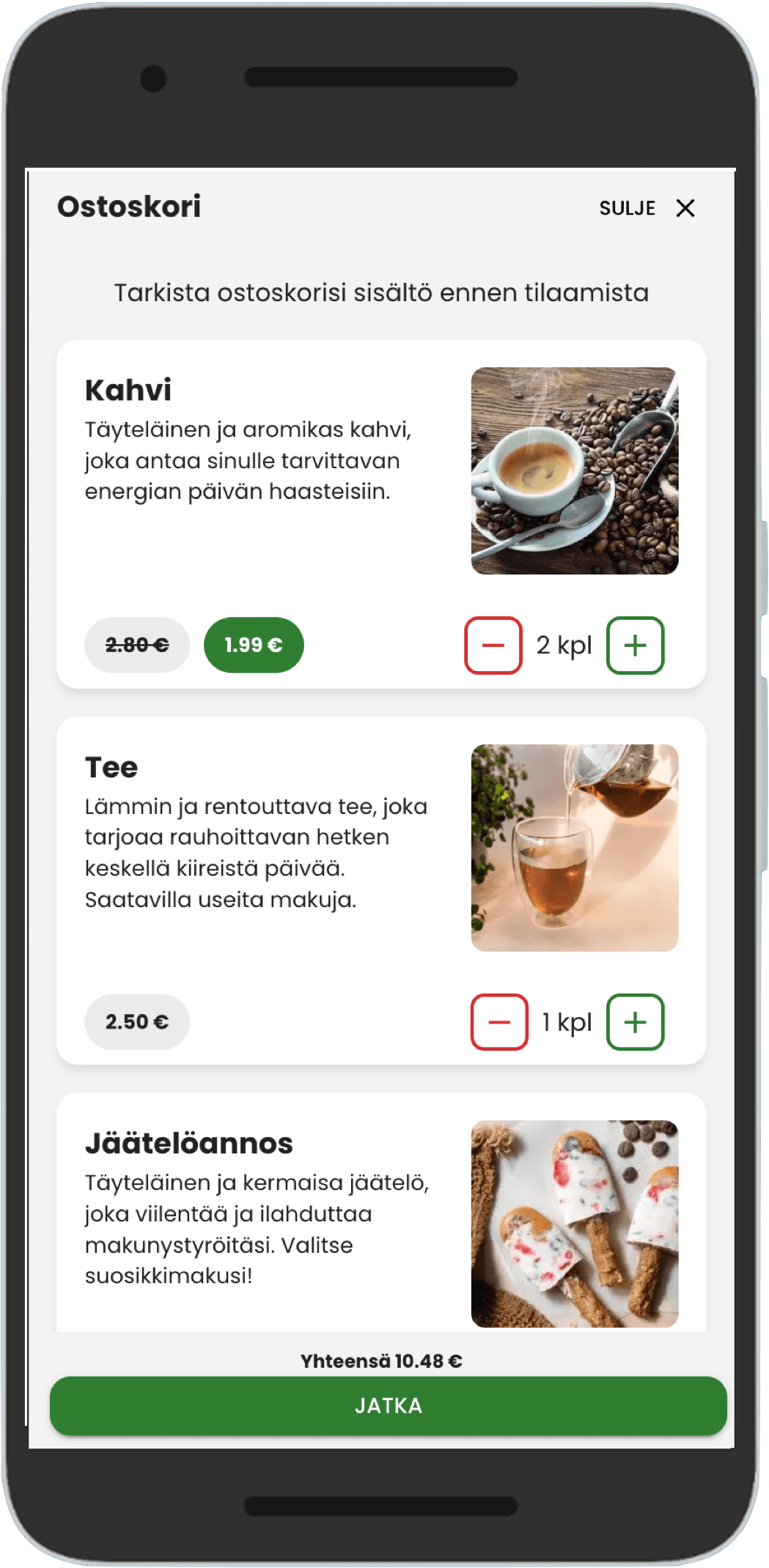Decrease Kahvi quantity by one
The height and width of the screenshot is (1568, 769).
coord(493,646)
